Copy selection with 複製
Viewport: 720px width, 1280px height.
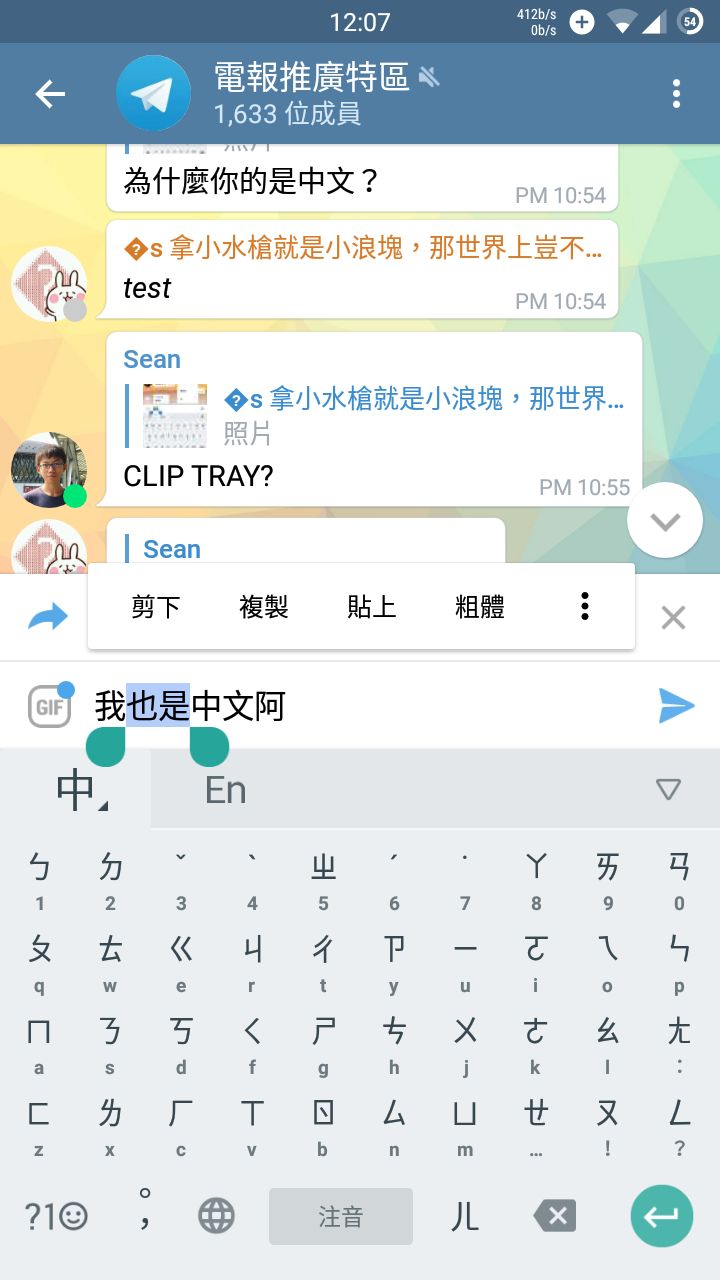coord(264,607)
